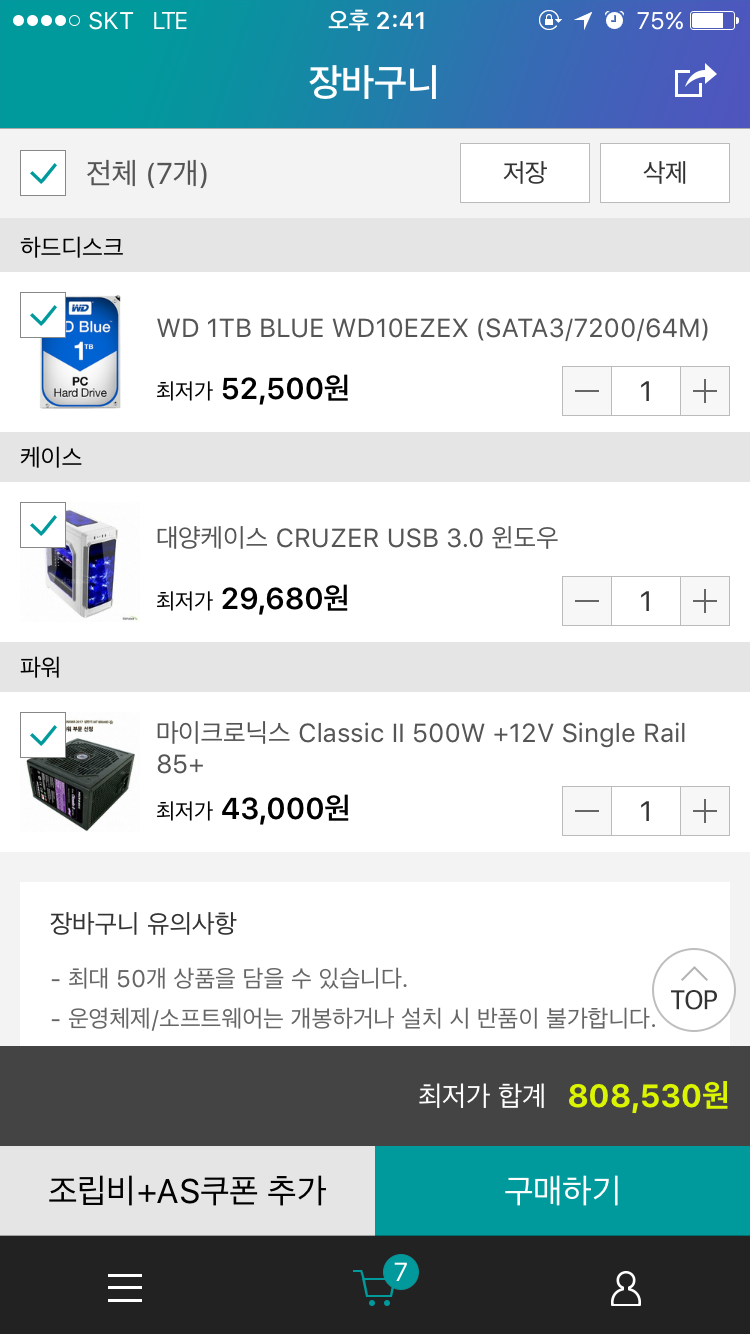This screenshot has width=750, height=1334.
Task: Toggle the 전체 (7개) select-all checkbox
Action: pyautogui.click(x=43, y=174)
